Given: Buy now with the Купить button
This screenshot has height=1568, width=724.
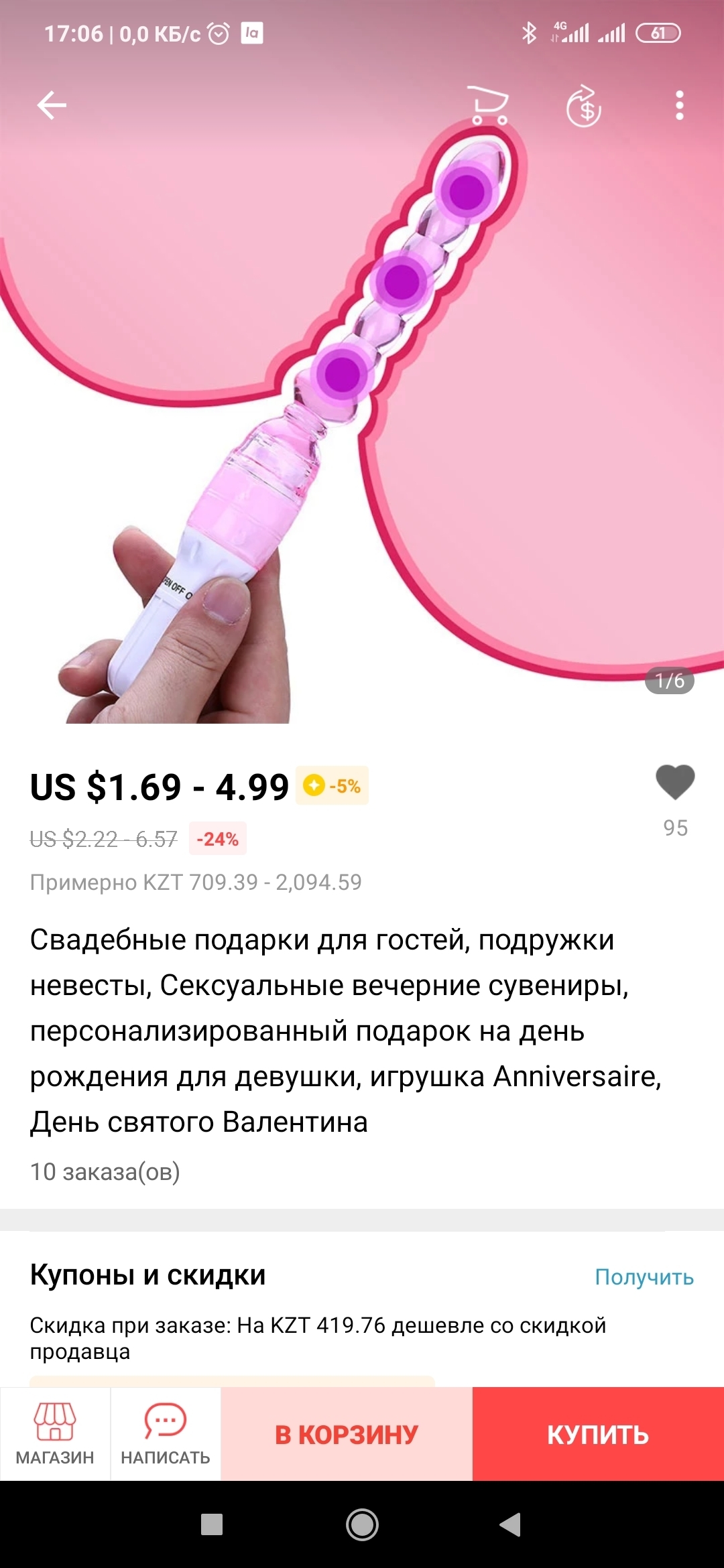Looking at the screenshot, I should tap(598, 1434).
